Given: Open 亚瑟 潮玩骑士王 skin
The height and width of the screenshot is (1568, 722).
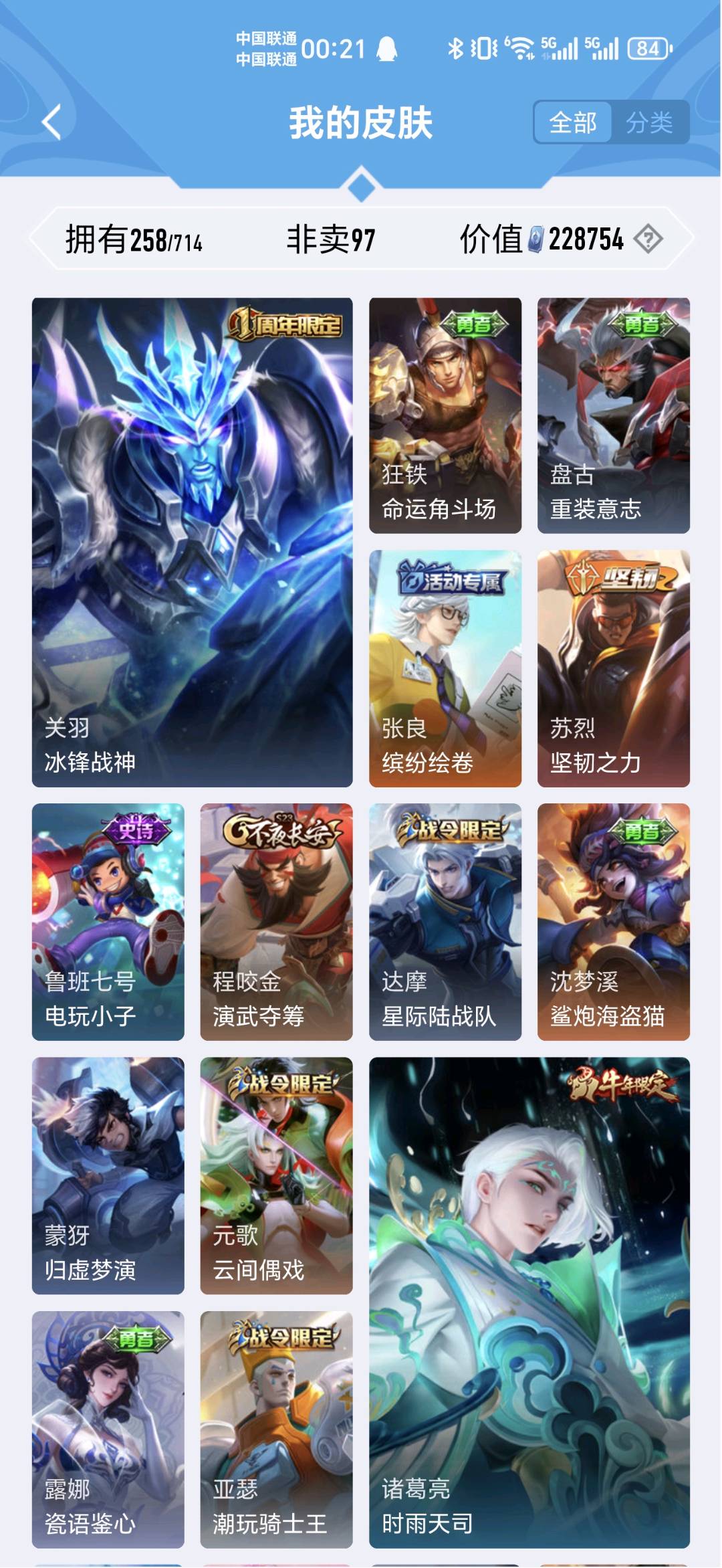Looking at the screenshot, I should click(x=276, y=1429).
